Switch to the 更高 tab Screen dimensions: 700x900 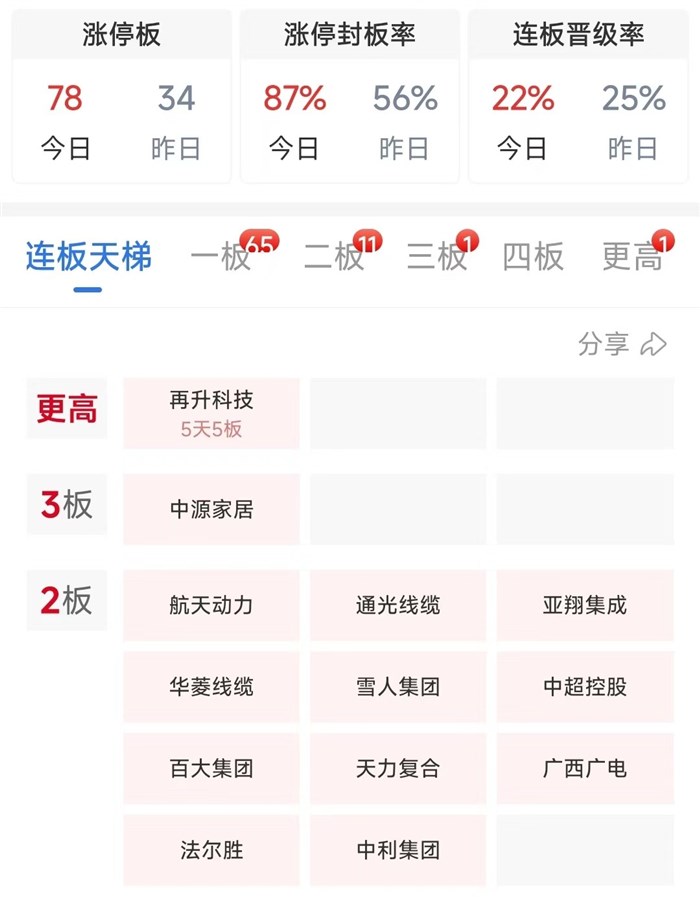[632, 257]
